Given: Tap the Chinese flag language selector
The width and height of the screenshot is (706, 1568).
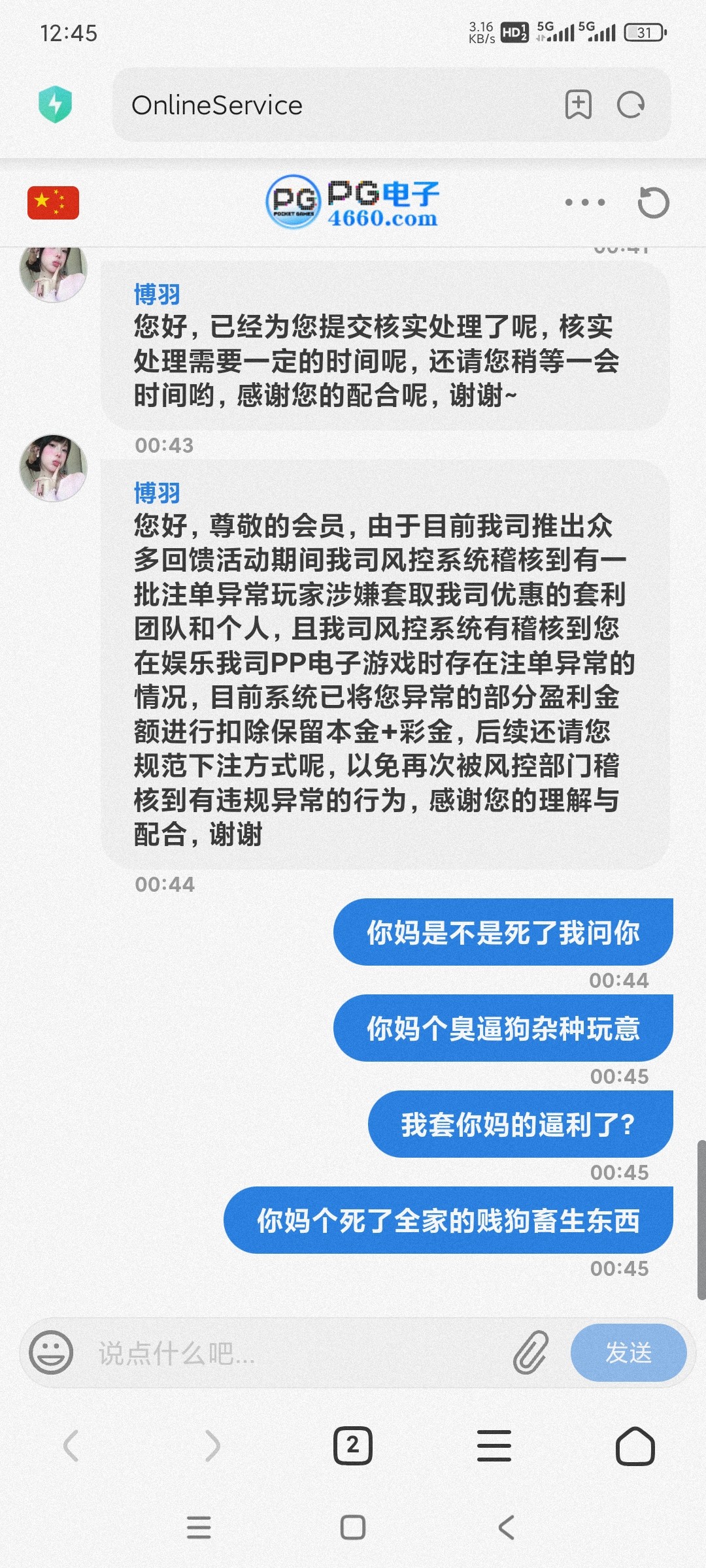Looking at the screenshot, I should (54, 203).
